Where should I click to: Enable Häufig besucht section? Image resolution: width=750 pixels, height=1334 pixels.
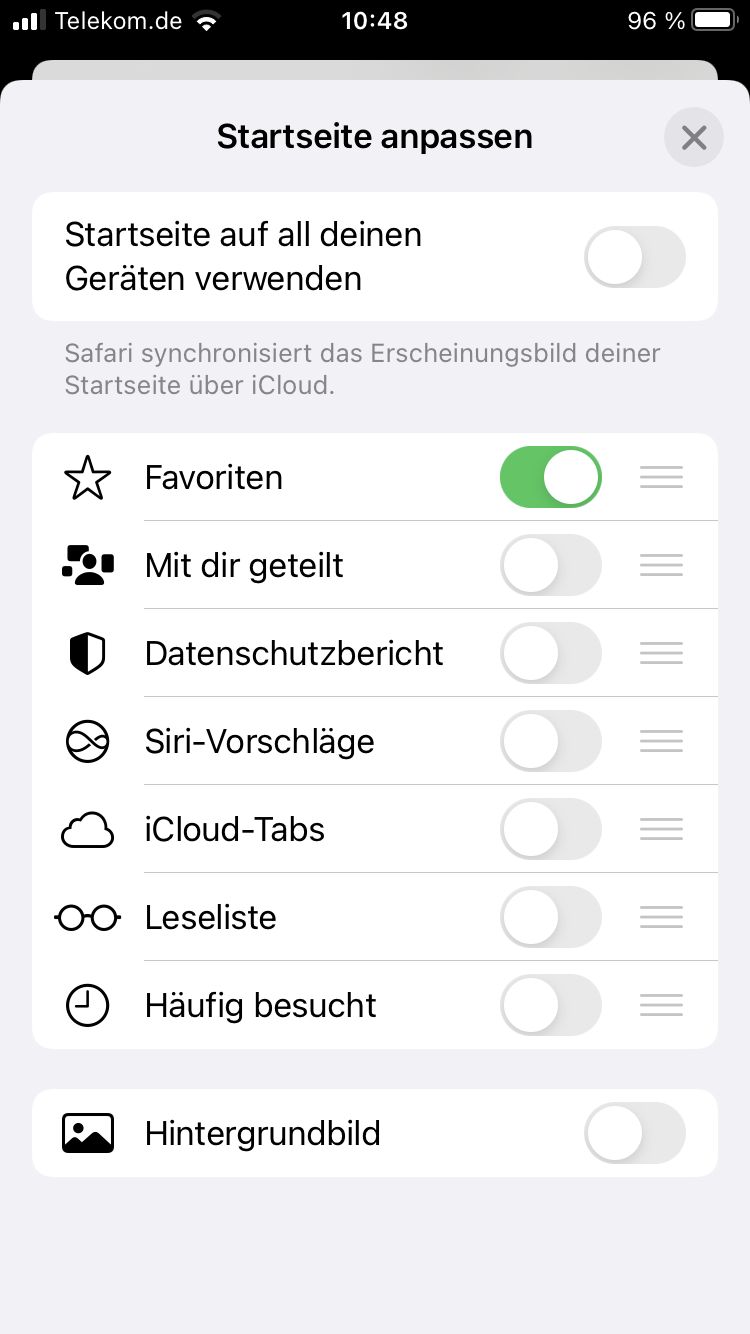click(551, 1005)
